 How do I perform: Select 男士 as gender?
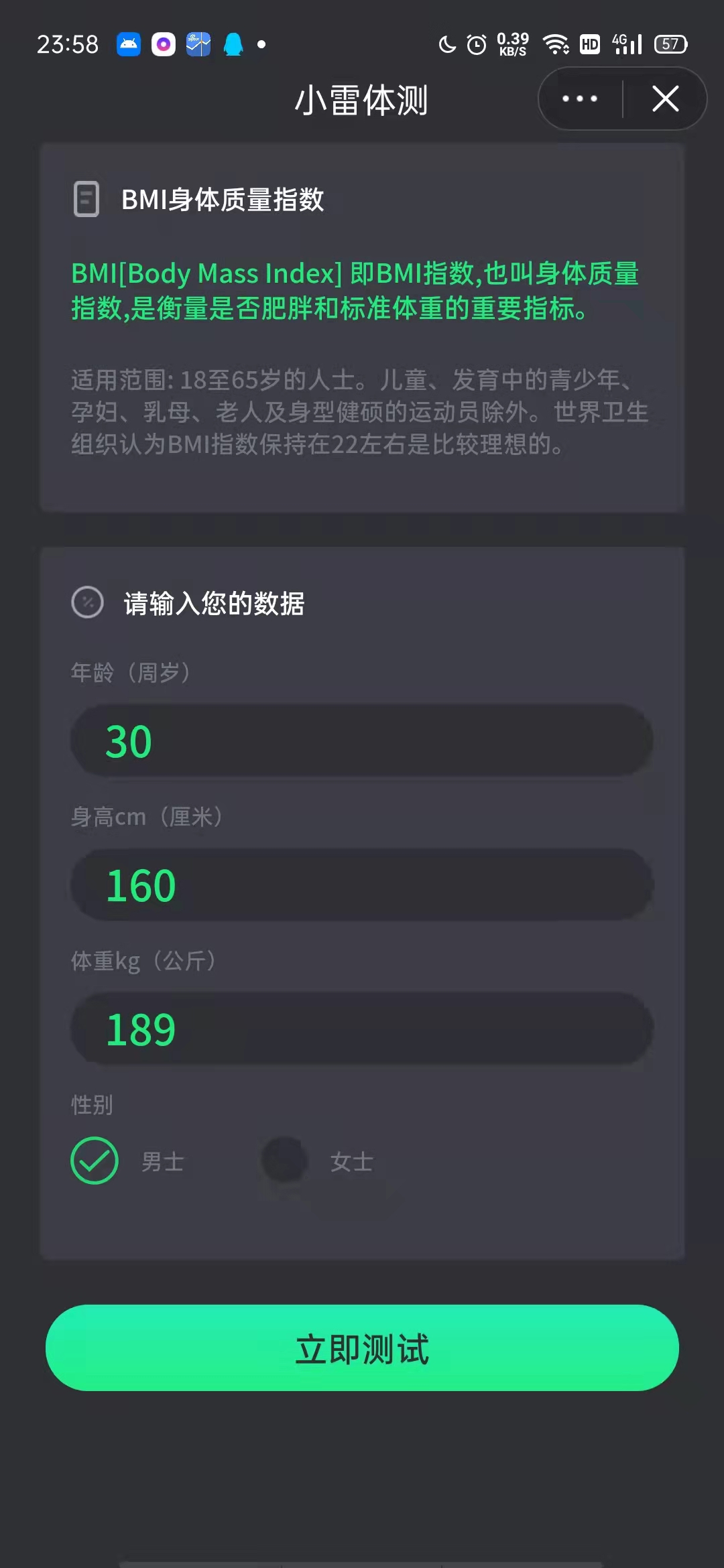(95, 1161)
